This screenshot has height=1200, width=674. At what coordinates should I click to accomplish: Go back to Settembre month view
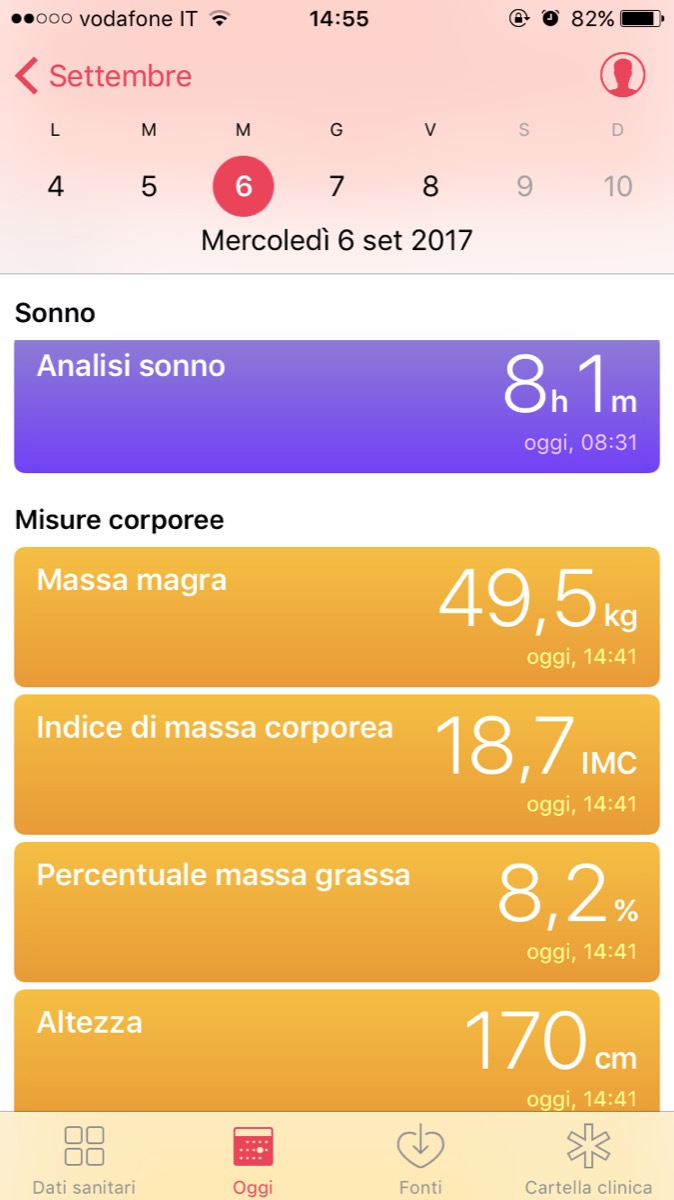[x=104, y=76]
